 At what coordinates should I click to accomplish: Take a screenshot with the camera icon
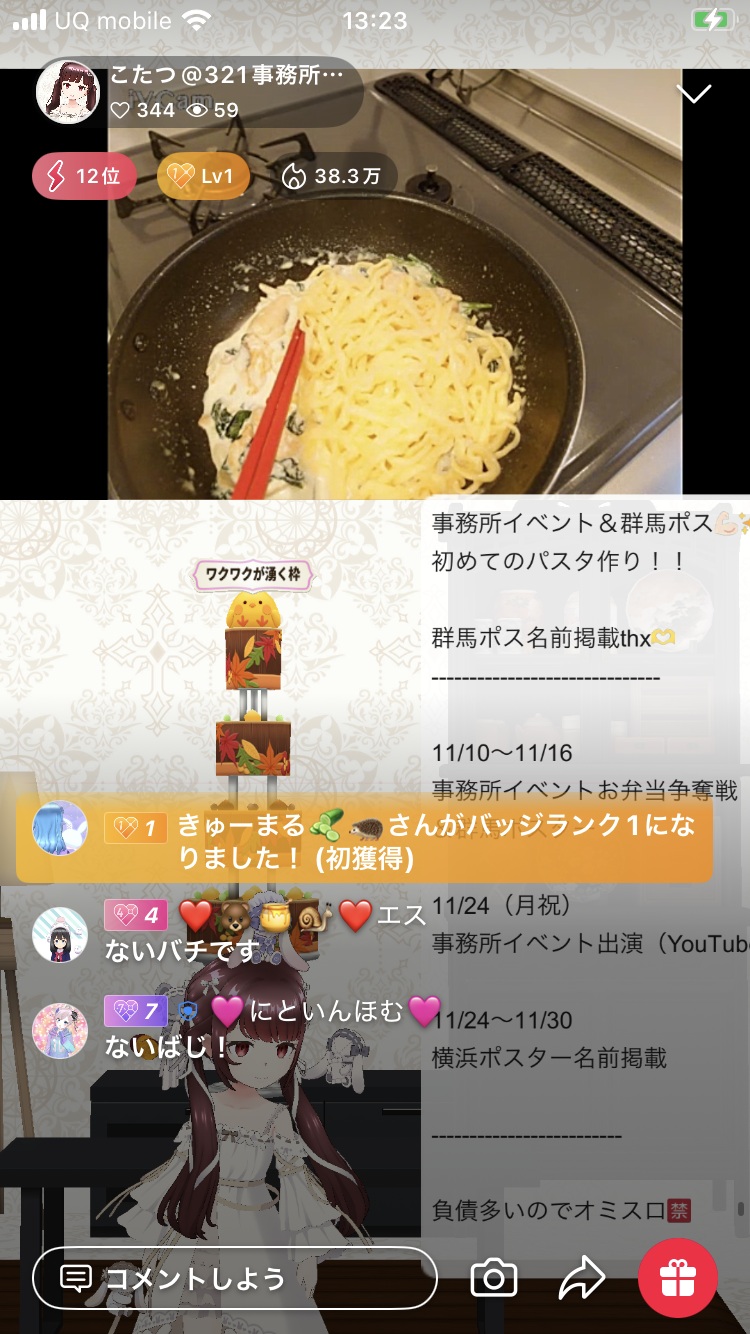pos(494,1277)
